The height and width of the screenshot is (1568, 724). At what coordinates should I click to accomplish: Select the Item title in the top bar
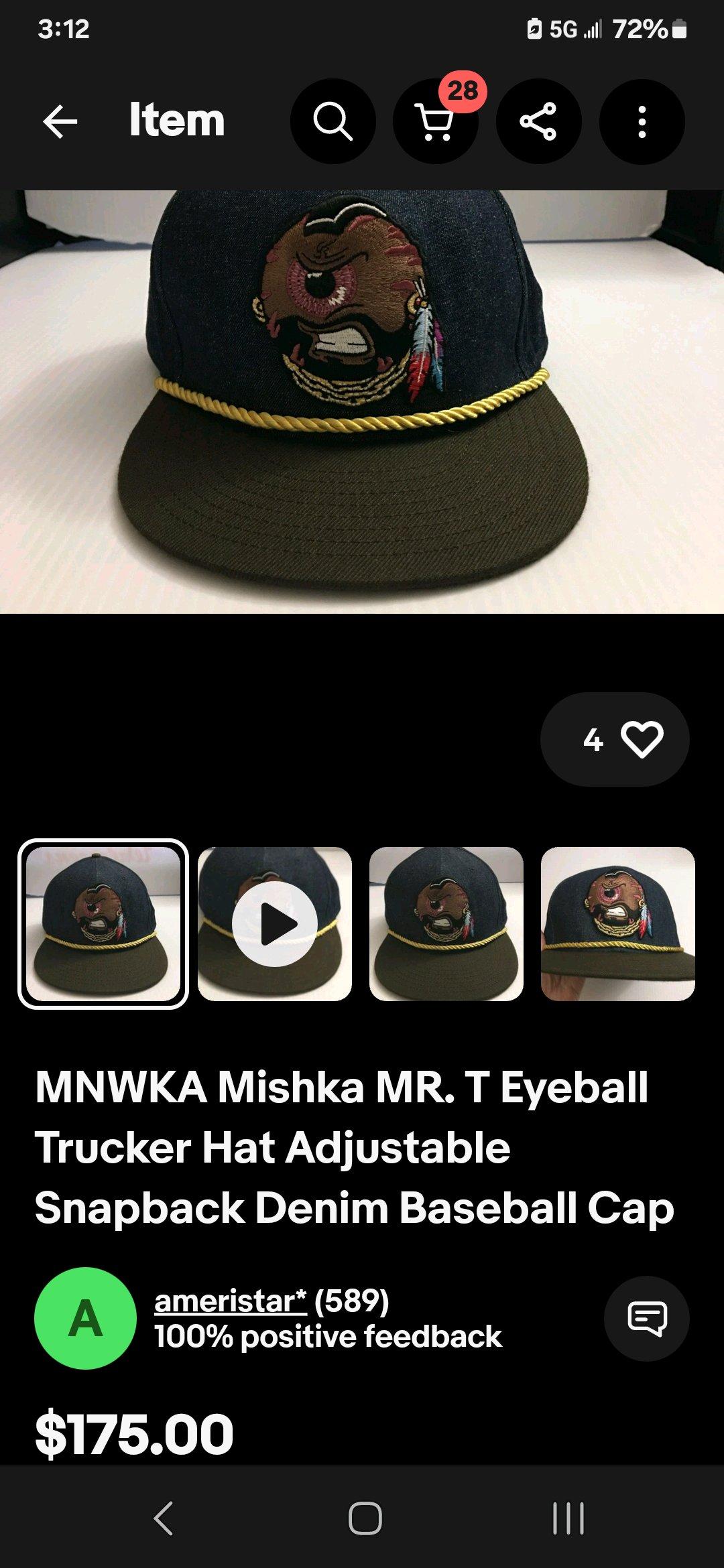177,121
